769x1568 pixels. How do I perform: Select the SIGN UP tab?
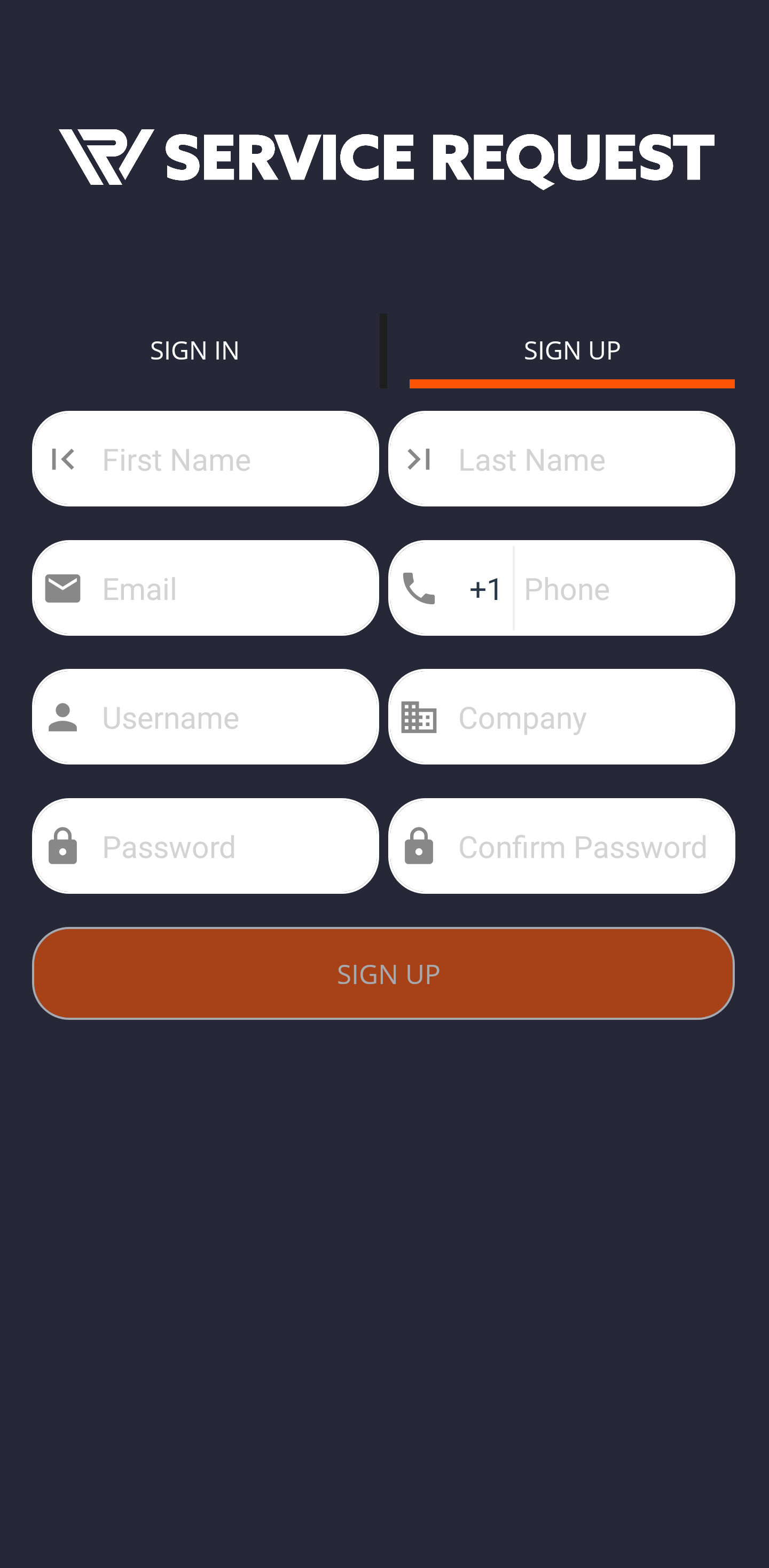point(572,350)
